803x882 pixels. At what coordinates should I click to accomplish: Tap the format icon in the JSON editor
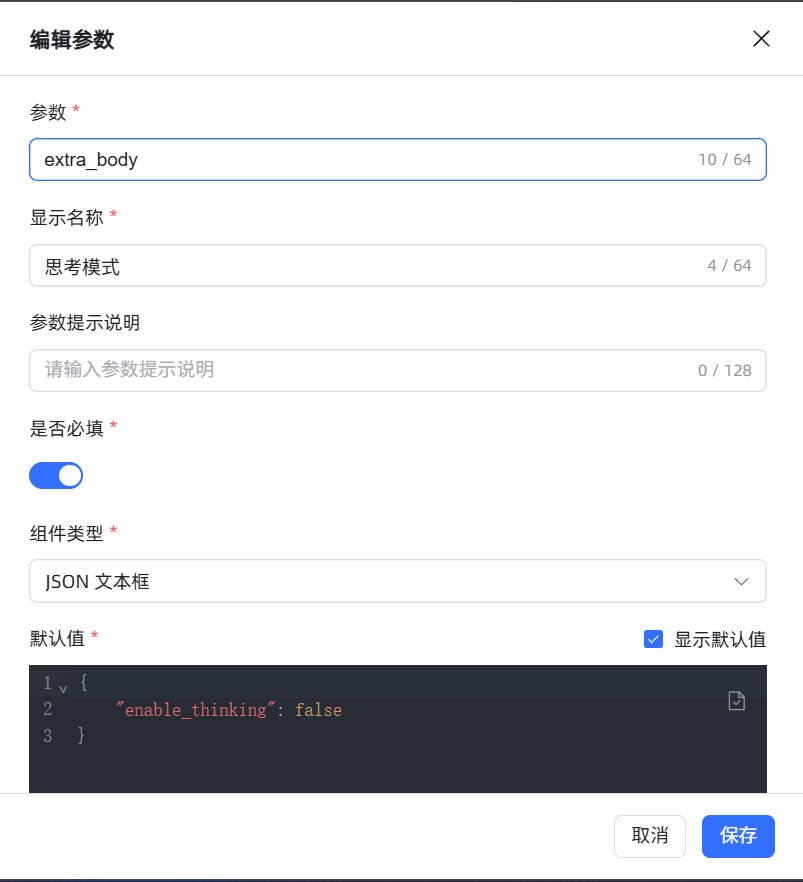(x=736, y=701)
